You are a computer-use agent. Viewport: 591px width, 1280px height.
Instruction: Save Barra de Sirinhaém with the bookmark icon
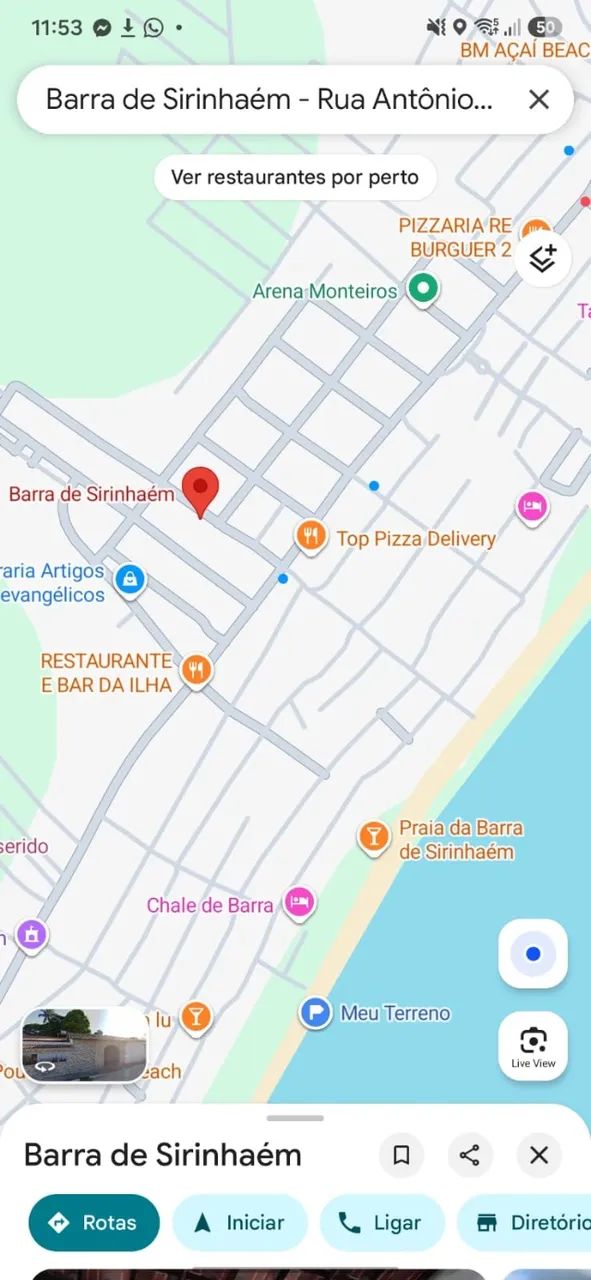tap(402, 1156)
